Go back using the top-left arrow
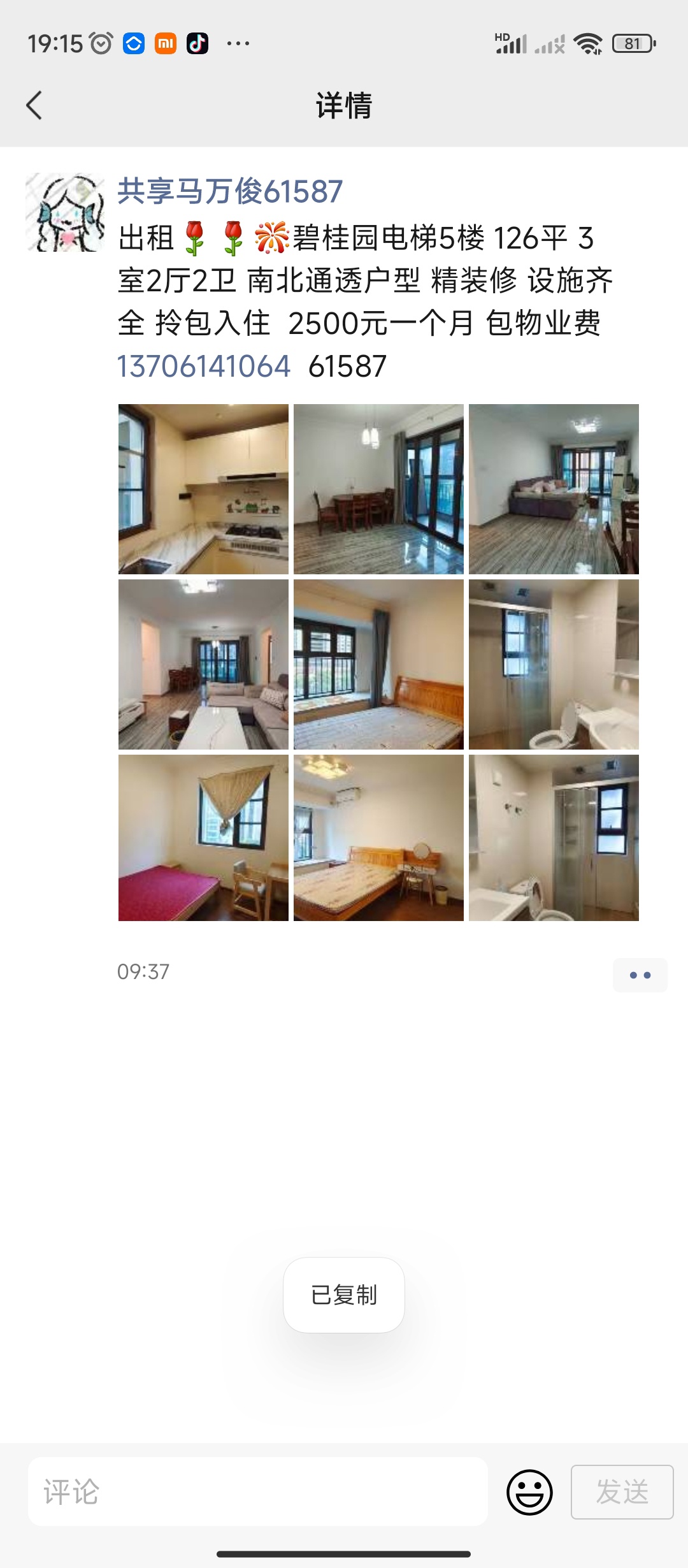 (x=34, y=105)
